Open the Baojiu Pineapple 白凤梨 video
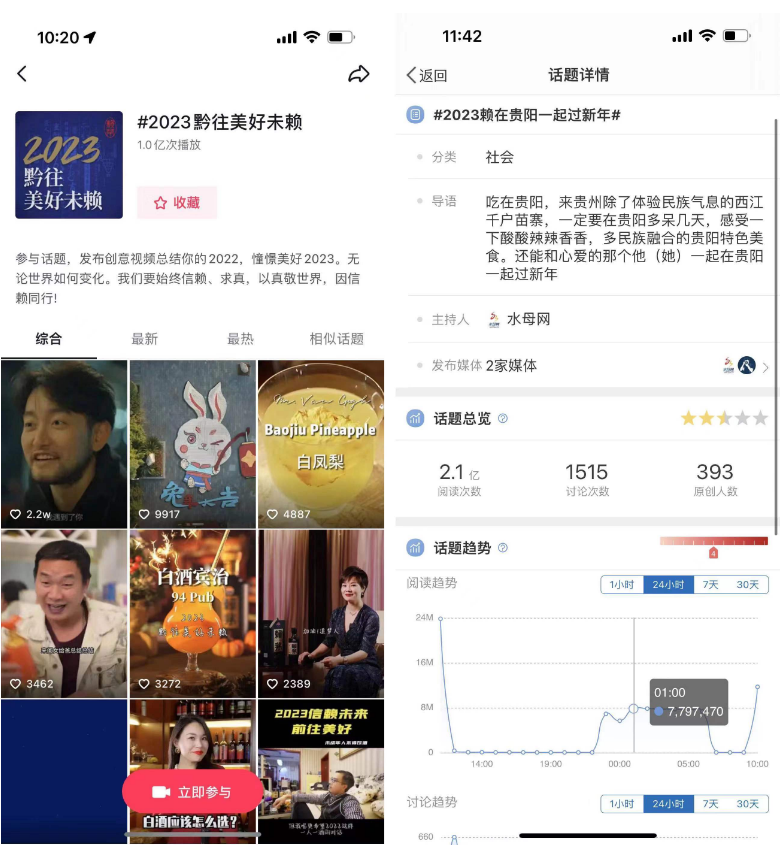 click(320, 443)
